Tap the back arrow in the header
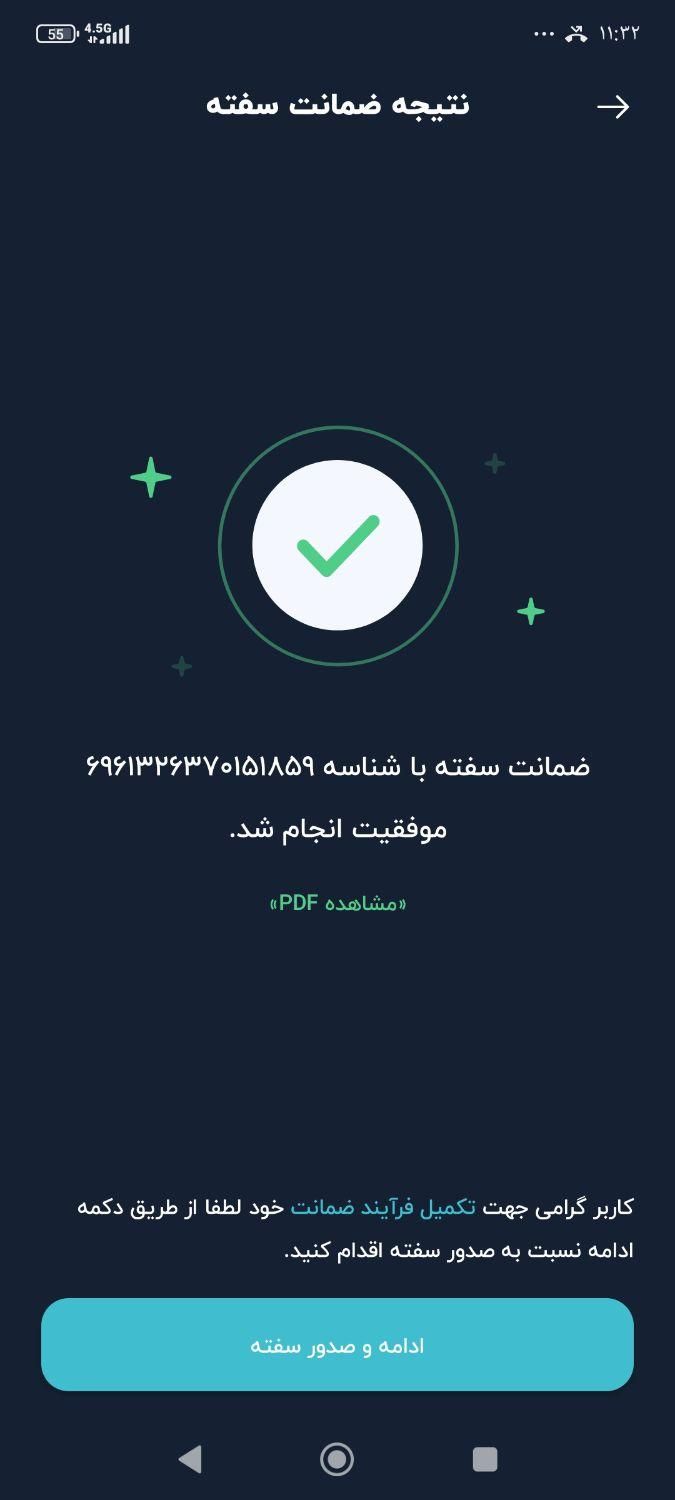This screenshot has width=675, height=1500. click(612, 107)
